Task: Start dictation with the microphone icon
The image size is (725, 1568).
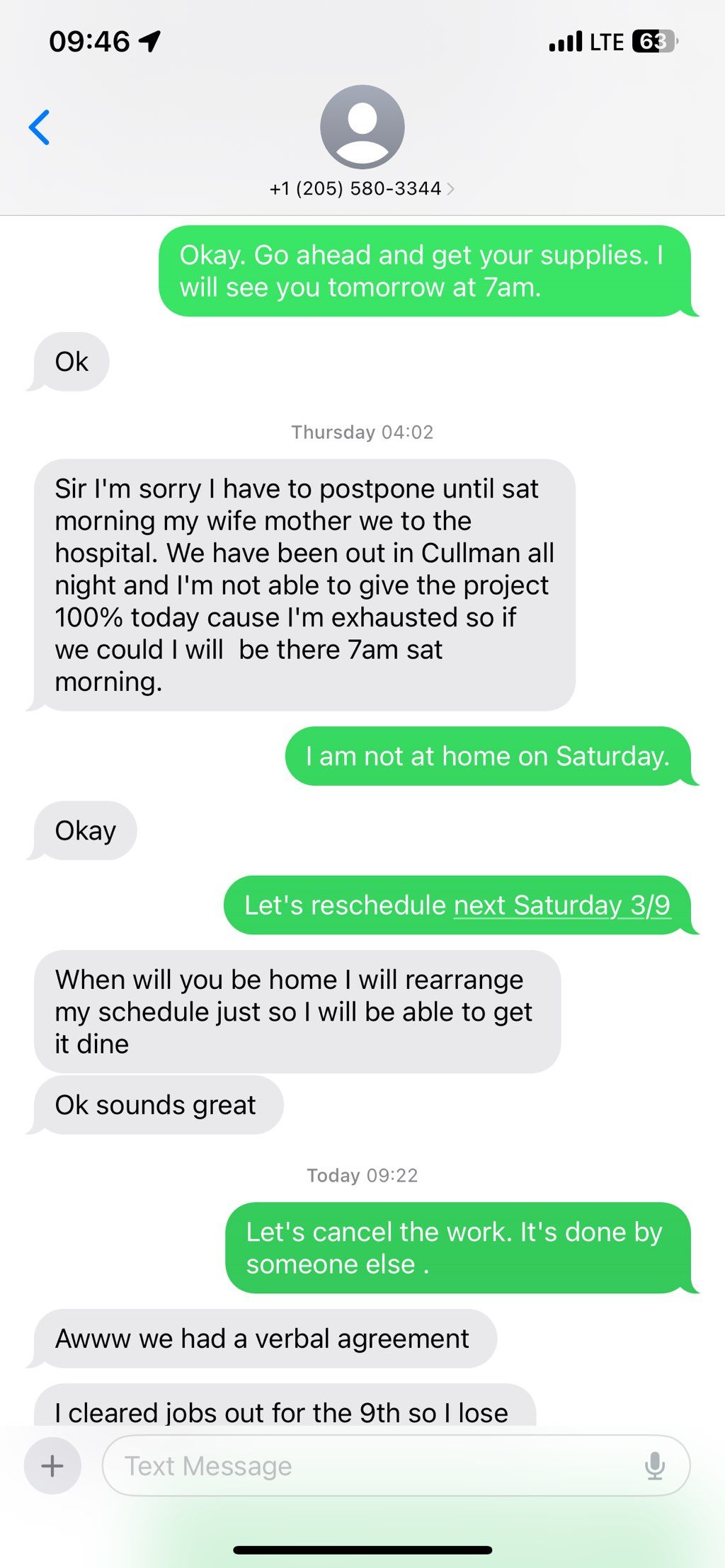Action: pos(655,1465)
